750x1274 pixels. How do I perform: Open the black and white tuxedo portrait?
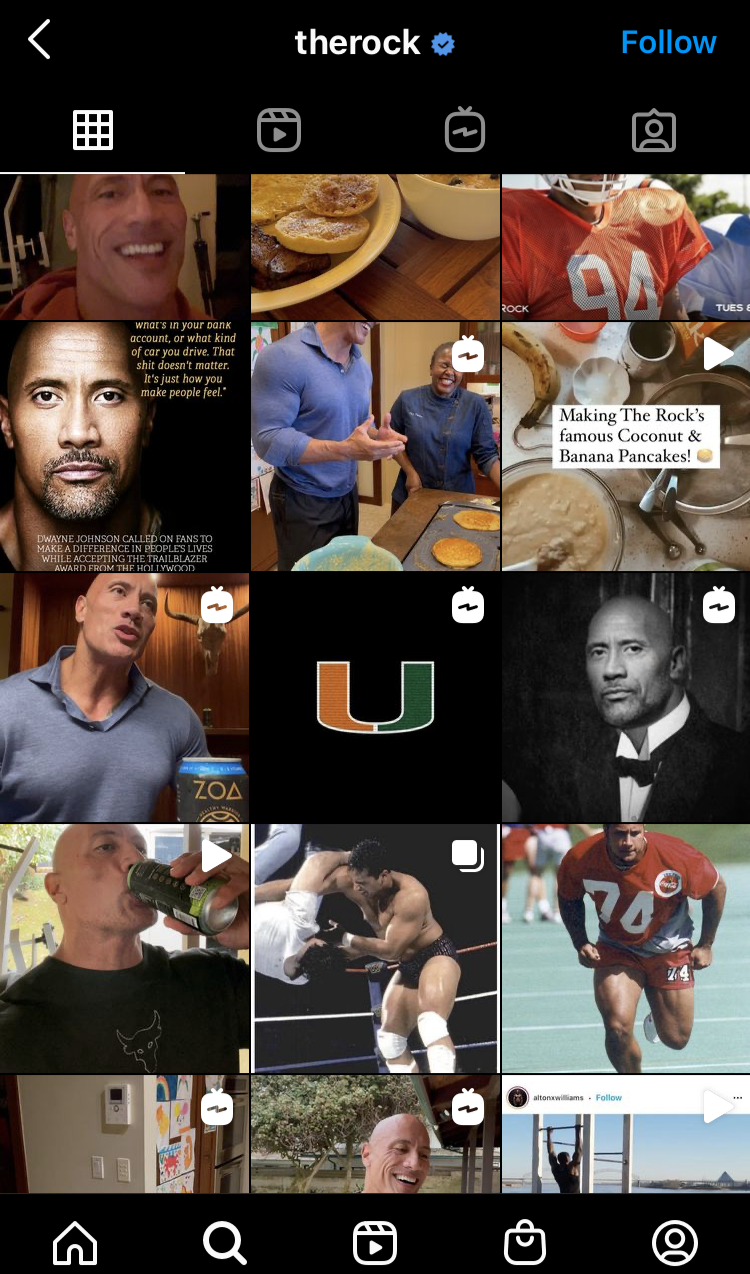[x=625, y=697]
